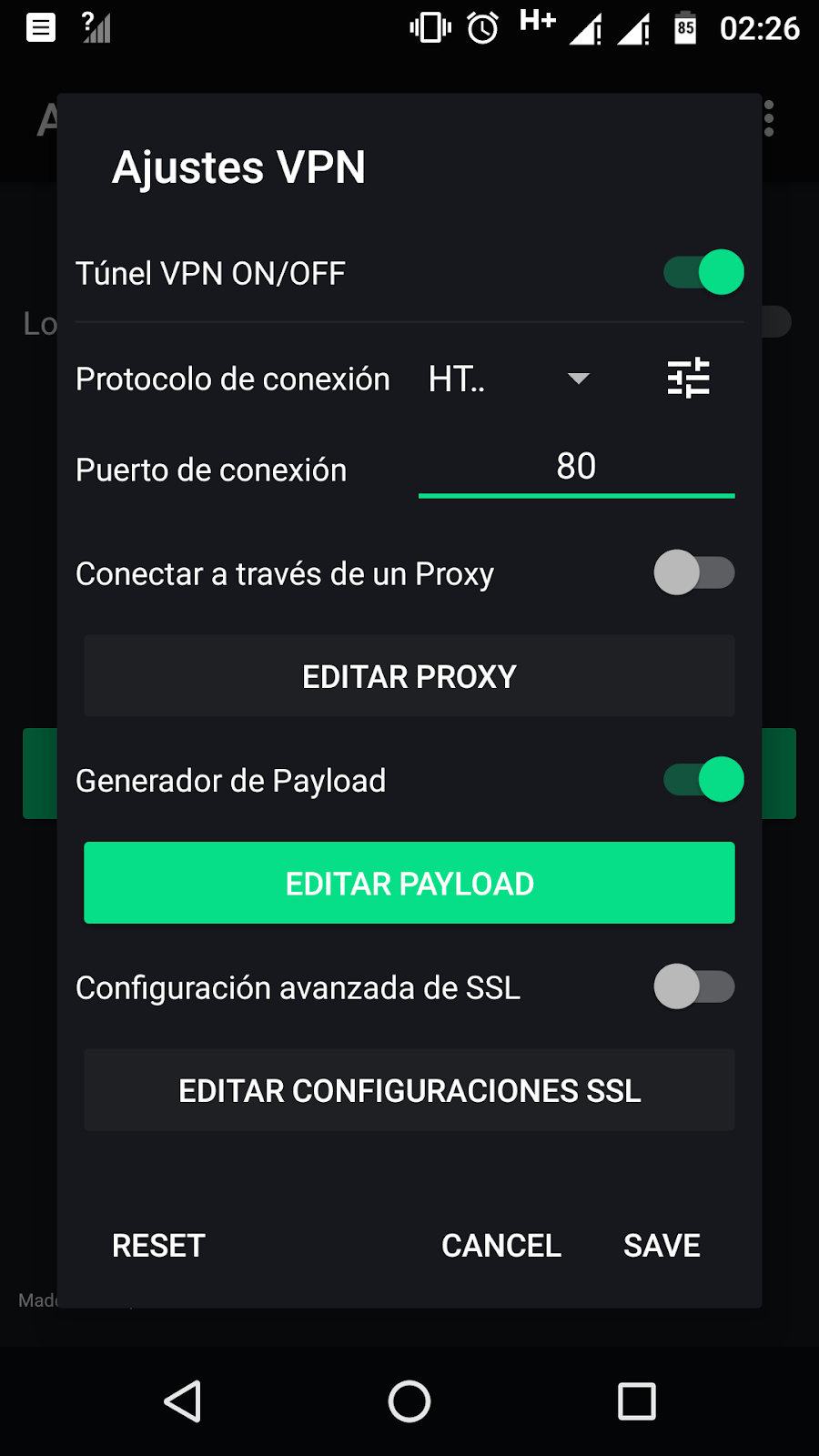Open the EDITAR PROXY button
The width and height of the screenshot is (819, 1456).
click(x=409, y=676)
